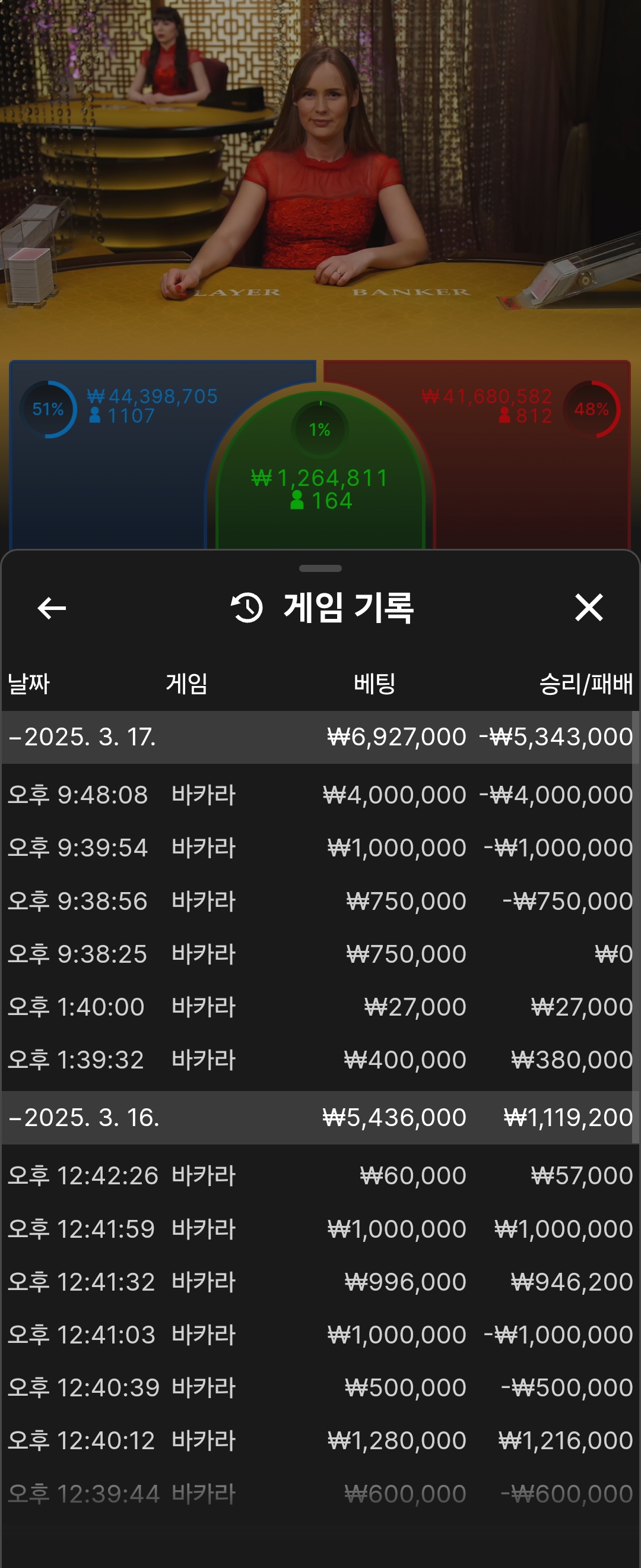641x1568 pixels.
Task: Go back from game history
Action: coord(52,608)
